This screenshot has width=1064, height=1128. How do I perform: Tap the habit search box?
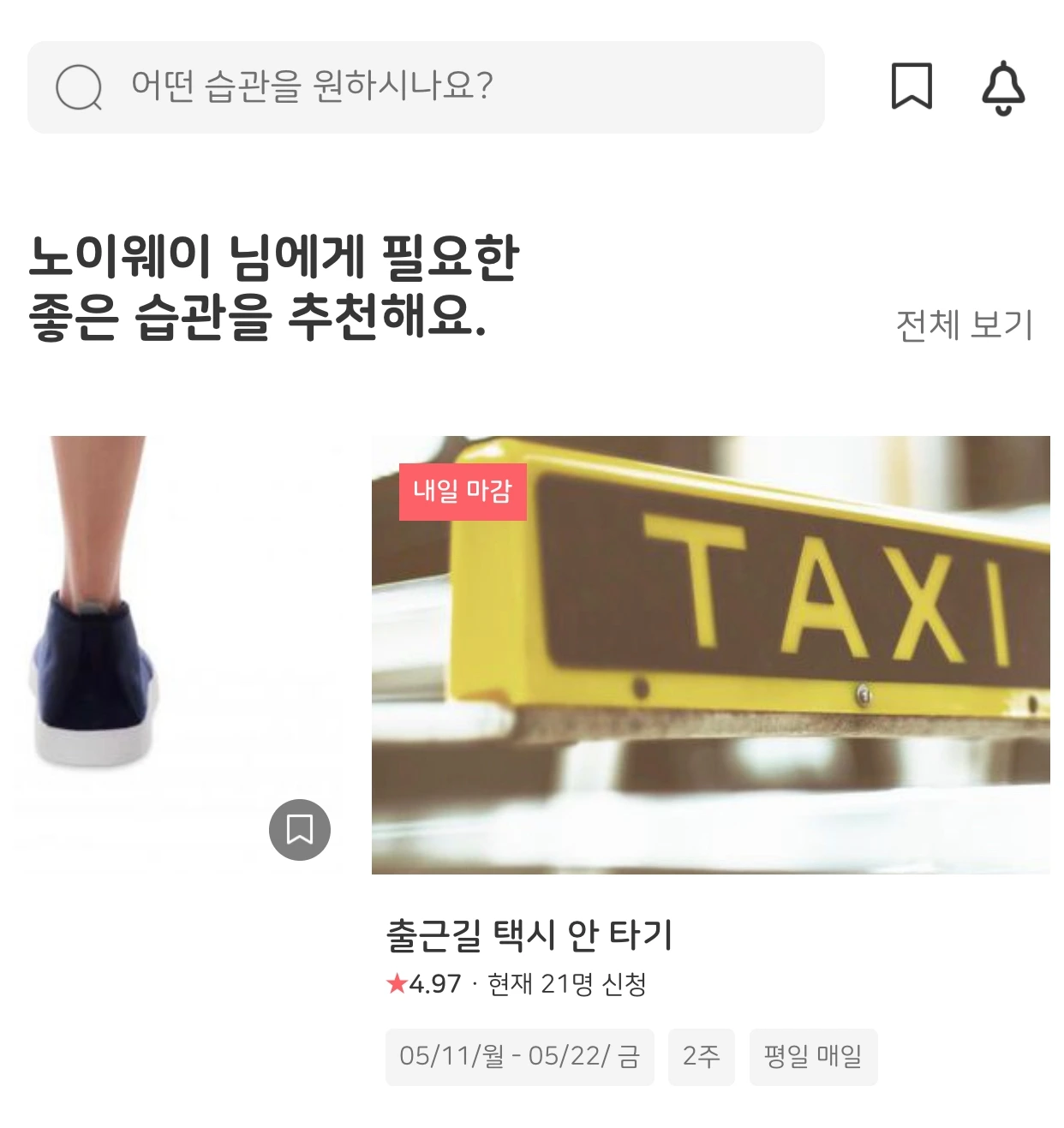point(426,87)
